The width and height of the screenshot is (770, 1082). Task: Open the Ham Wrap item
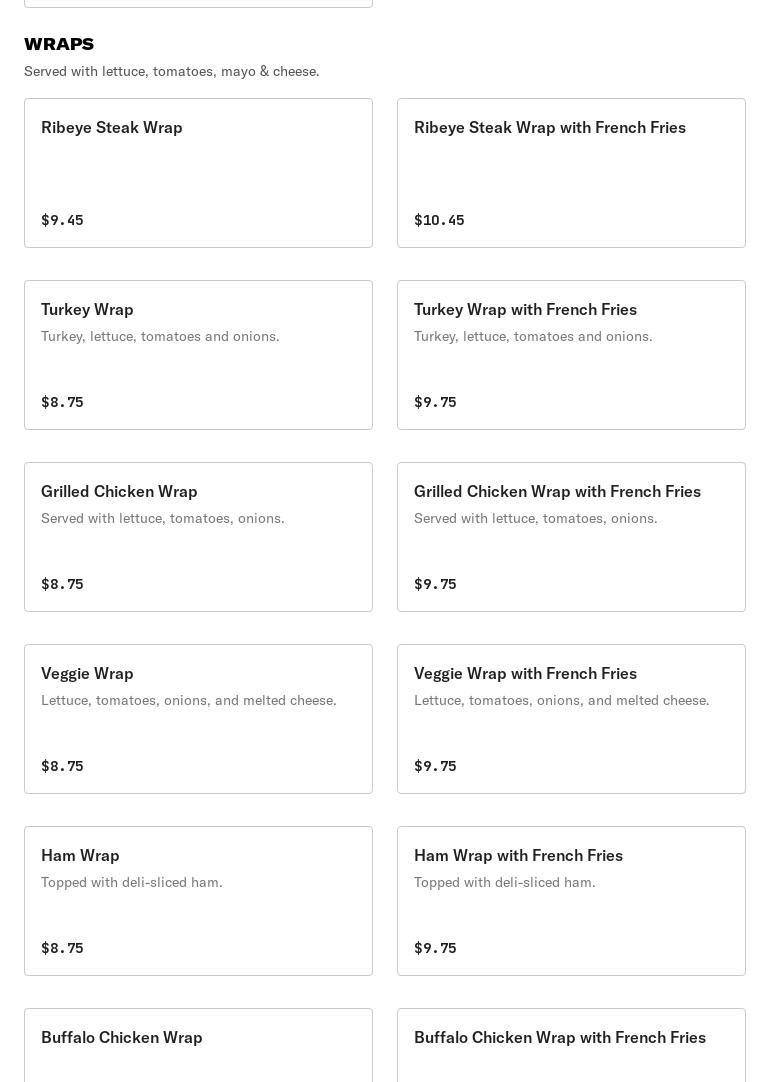[198, 901]
